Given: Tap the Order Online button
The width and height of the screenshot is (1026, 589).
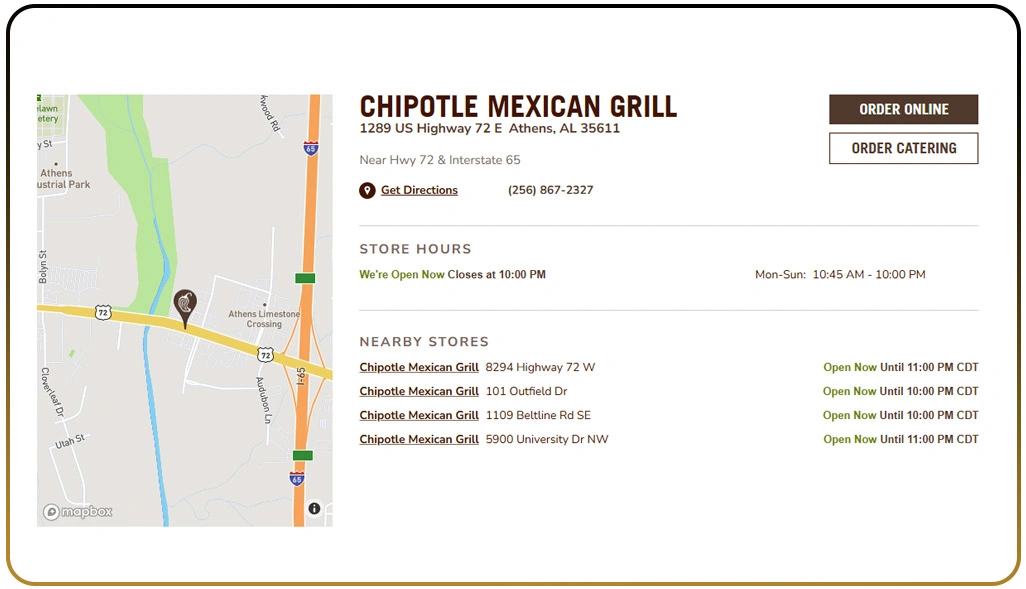Looking at the screenshot, I should [903, 109].
